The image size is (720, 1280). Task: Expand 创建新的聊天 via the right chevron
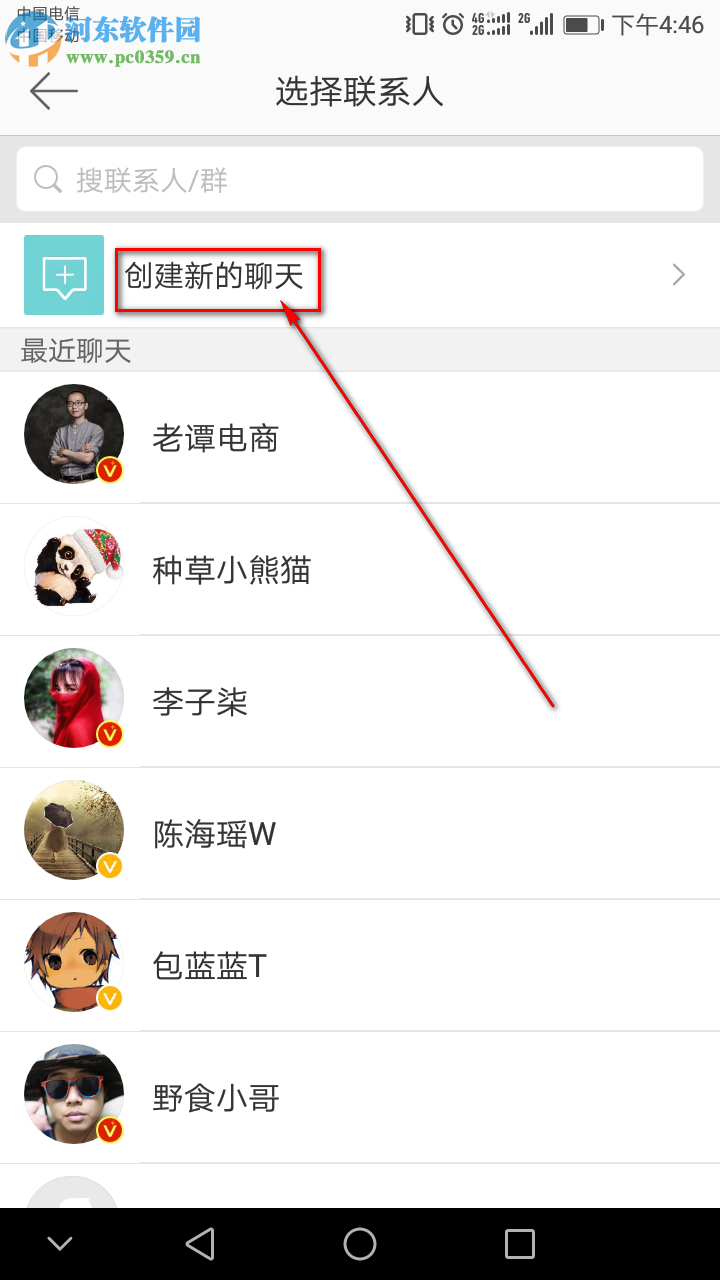[678, 275]
